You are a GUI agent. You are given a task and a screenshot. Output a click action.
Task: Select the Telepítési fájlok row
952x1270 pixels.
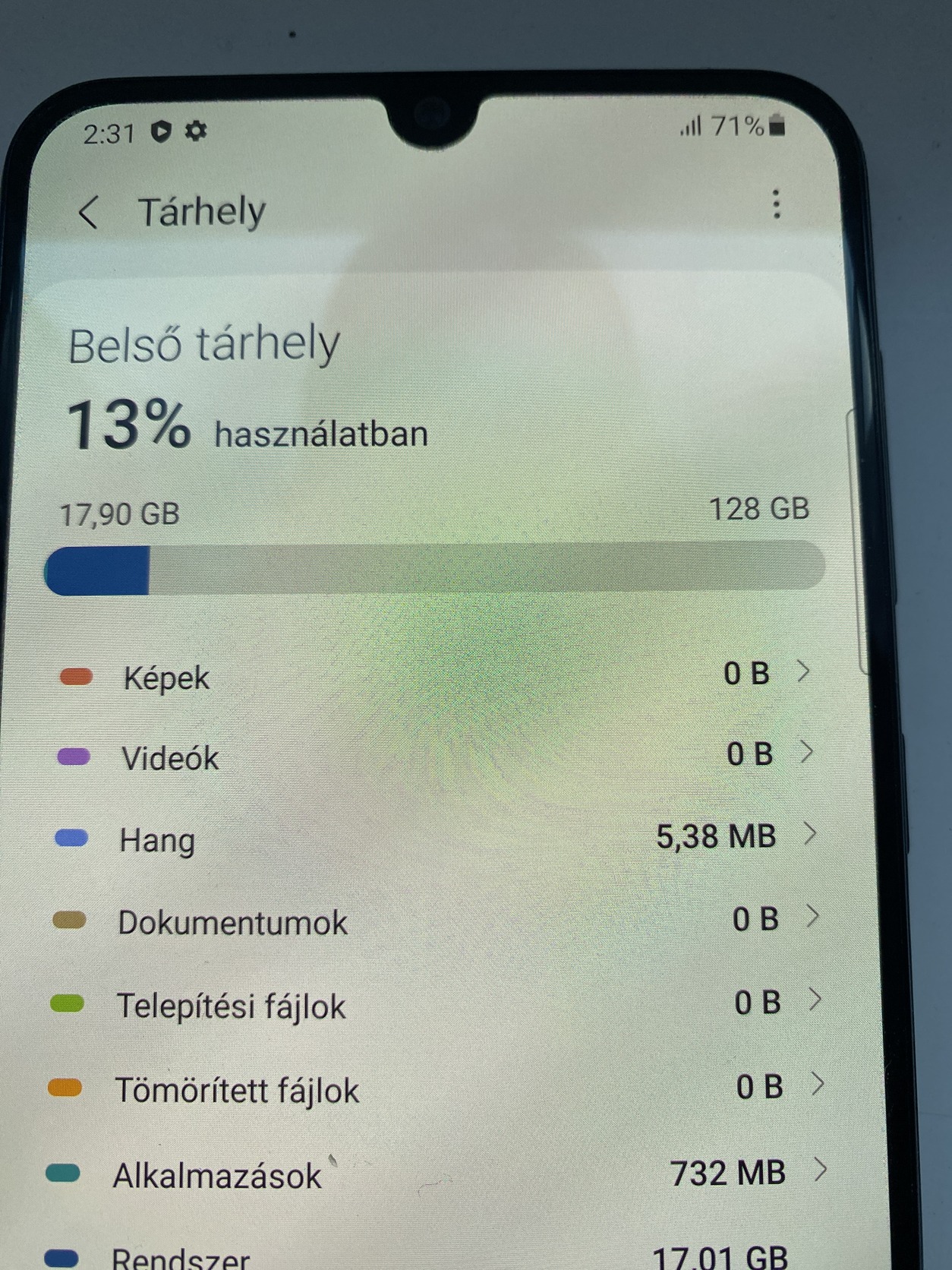pos(433,1004)
